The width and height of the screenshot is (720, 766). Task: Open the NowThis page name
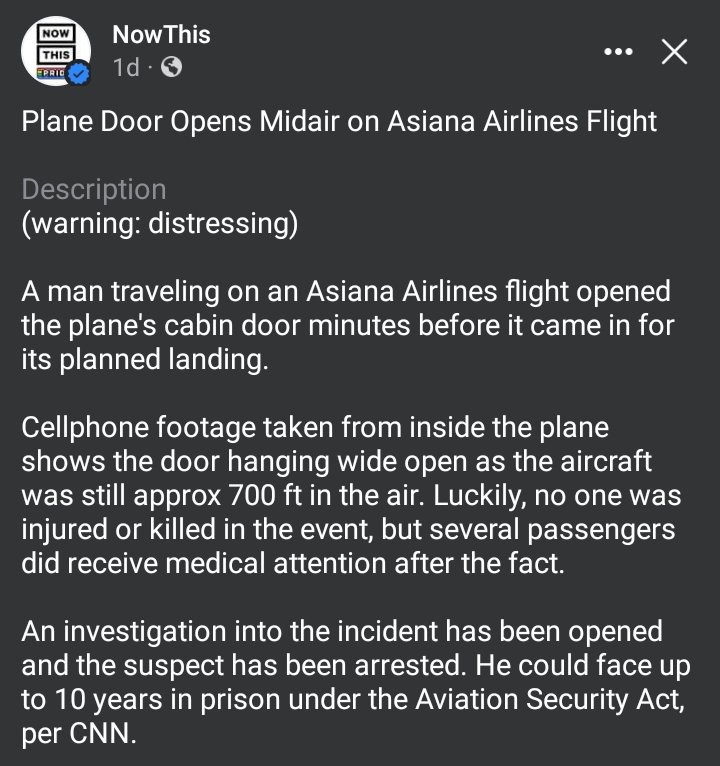click(x=161, y=35)
